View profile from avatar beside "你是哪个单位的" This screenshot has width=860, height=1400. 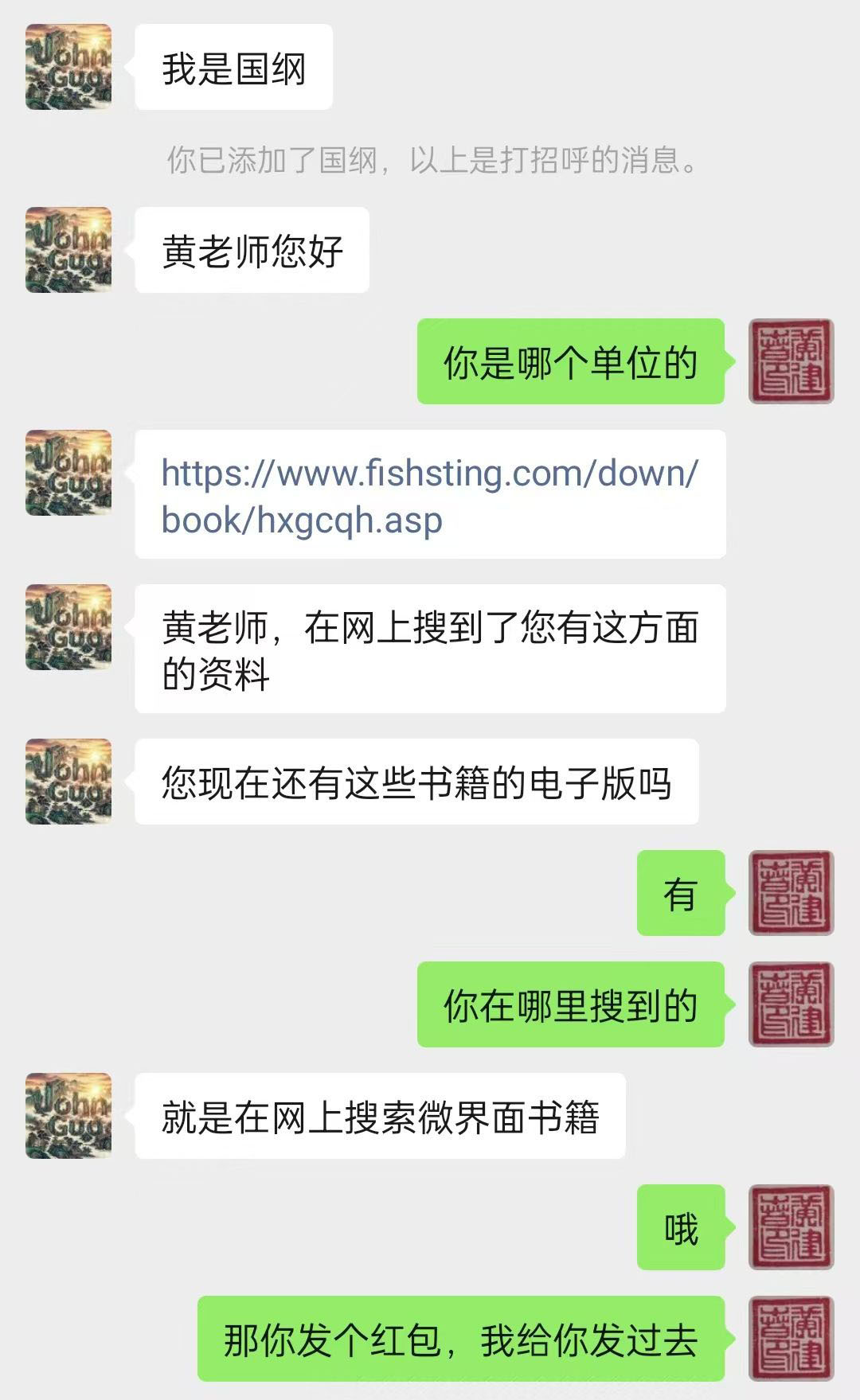[791, 361]
